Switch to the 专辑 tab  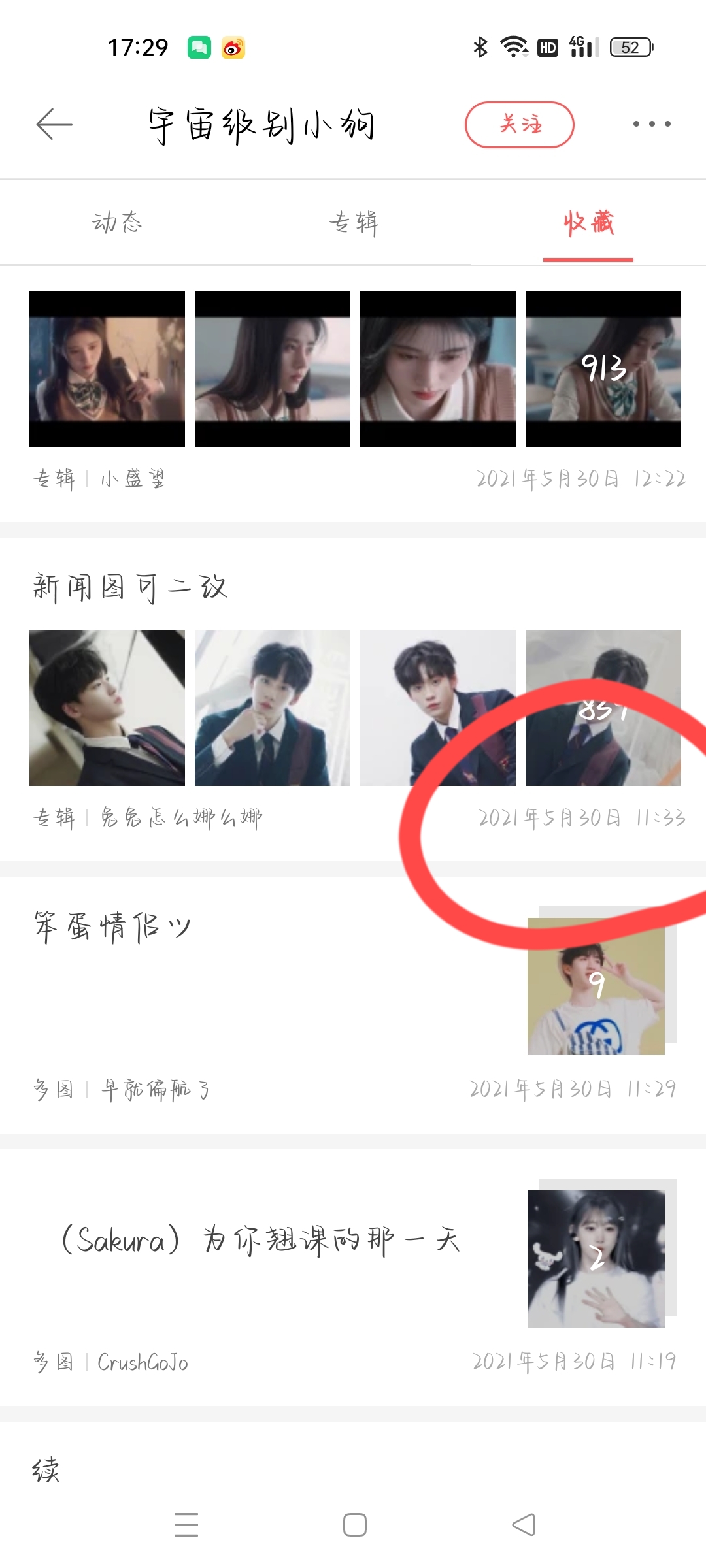pos(353,223)
